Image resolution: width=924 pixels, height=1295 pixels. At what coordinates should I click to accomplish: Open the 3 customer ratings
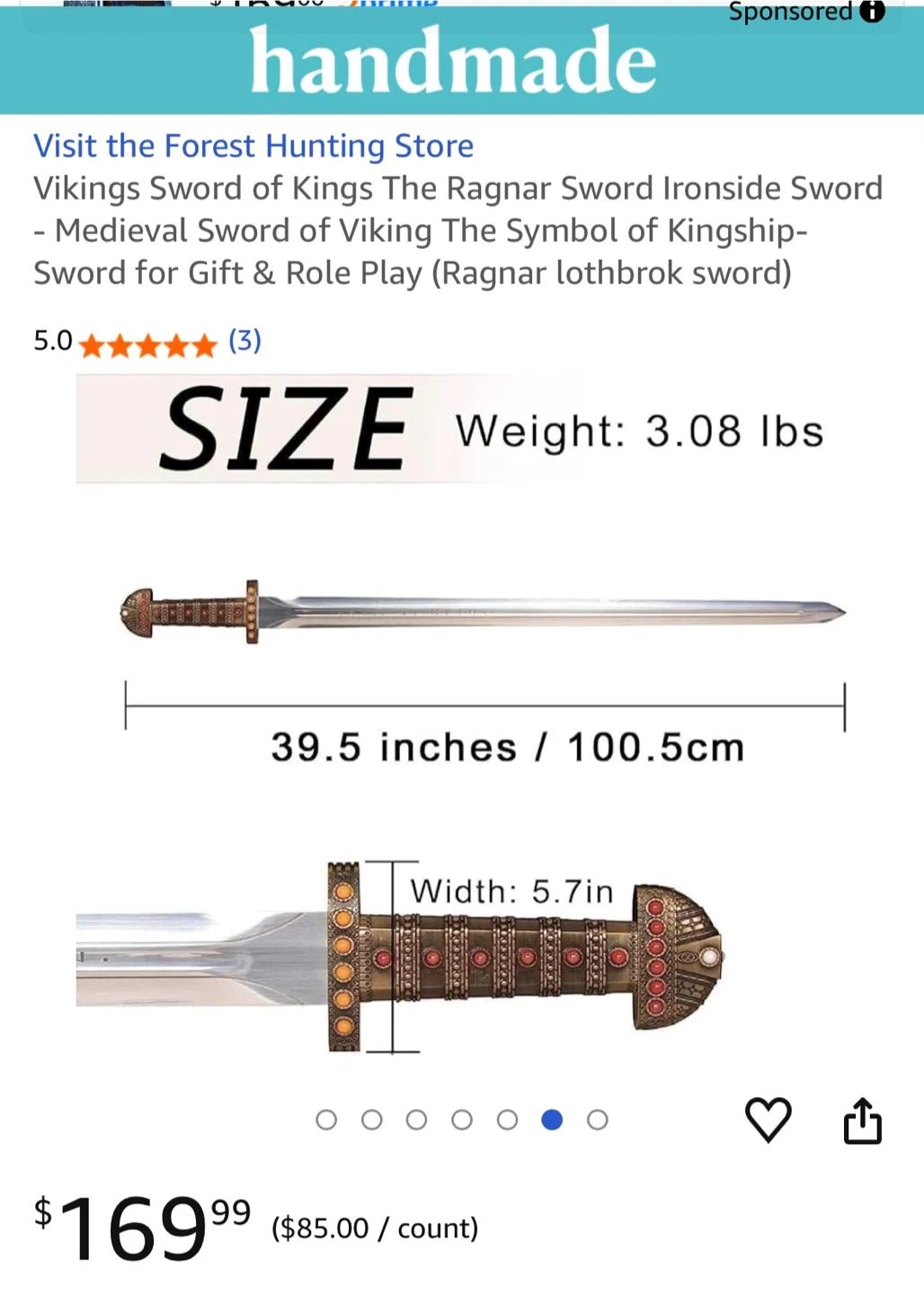click(x=244, y=341)
